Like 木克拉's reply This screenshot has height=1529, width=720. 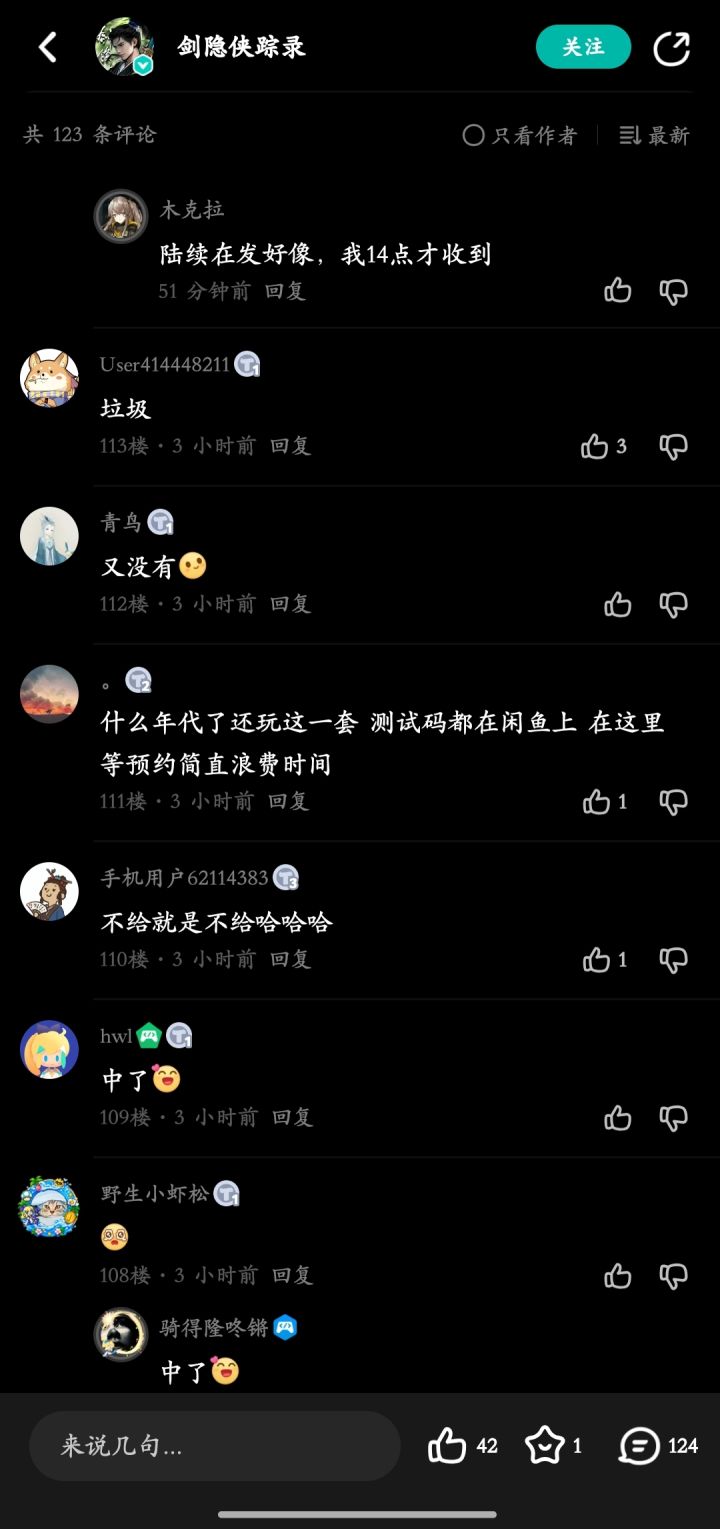[x=618, y=291]
